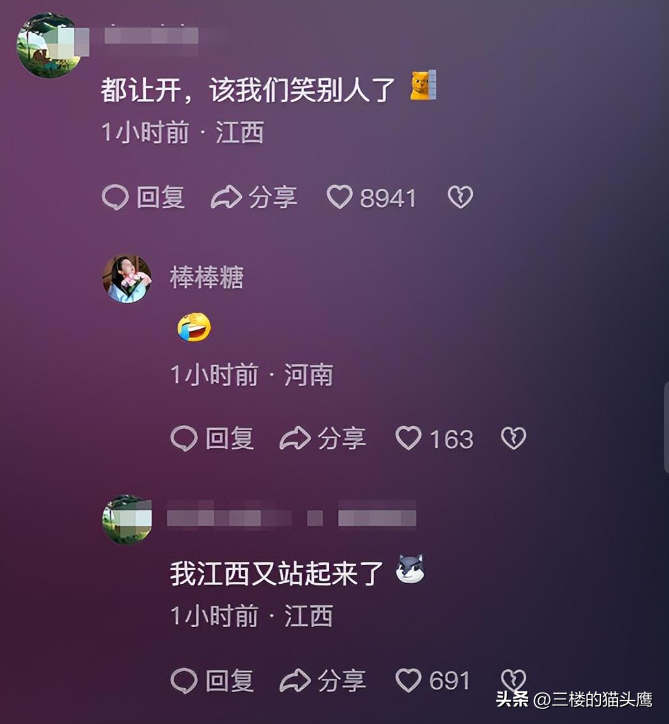Image resolution: width=669 pixels, height=724 pixels.
Task: Share the comment with 8941 likes
Action: click(x=254, y=197)
